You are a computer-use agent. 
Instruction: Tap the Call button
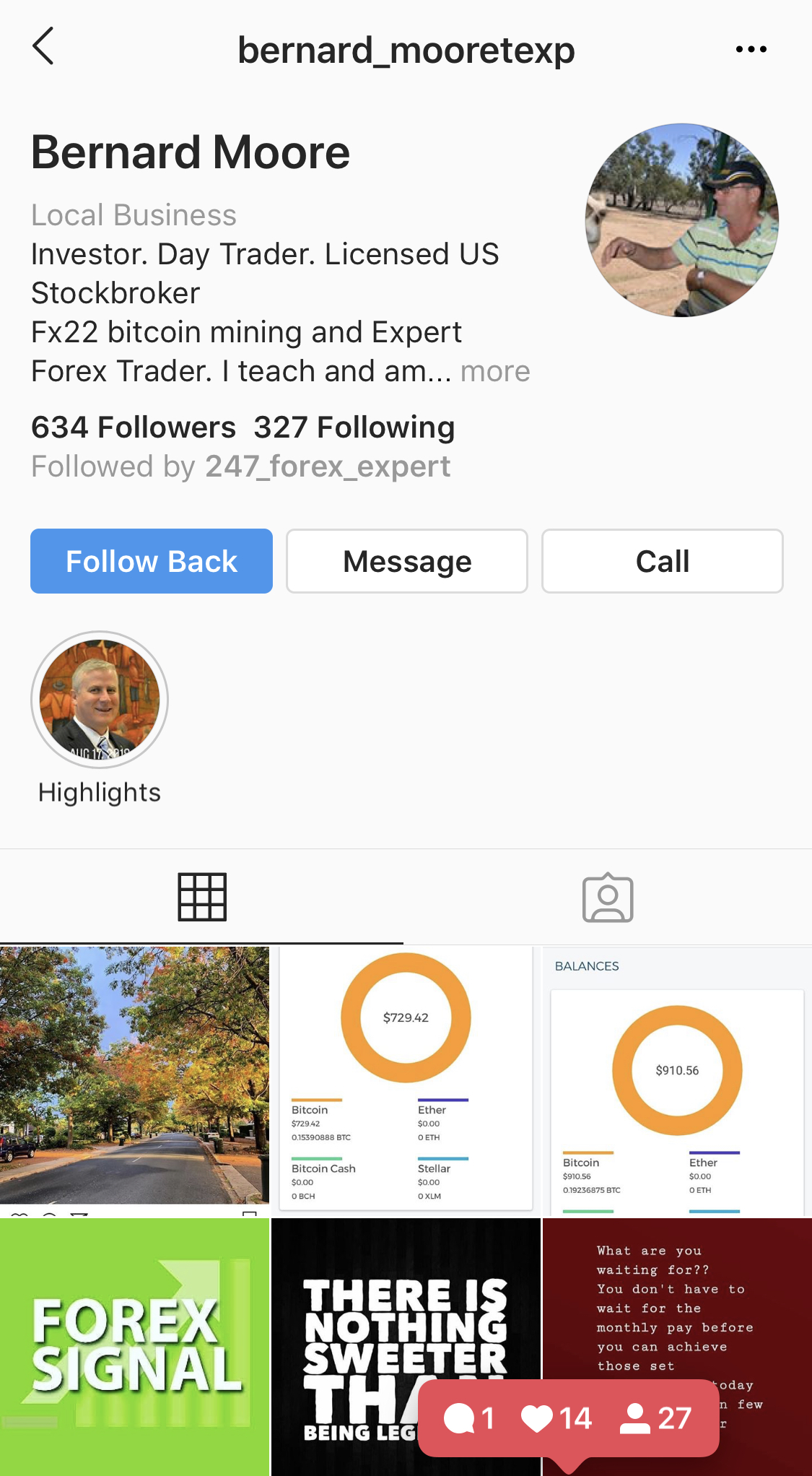[663, 561]
